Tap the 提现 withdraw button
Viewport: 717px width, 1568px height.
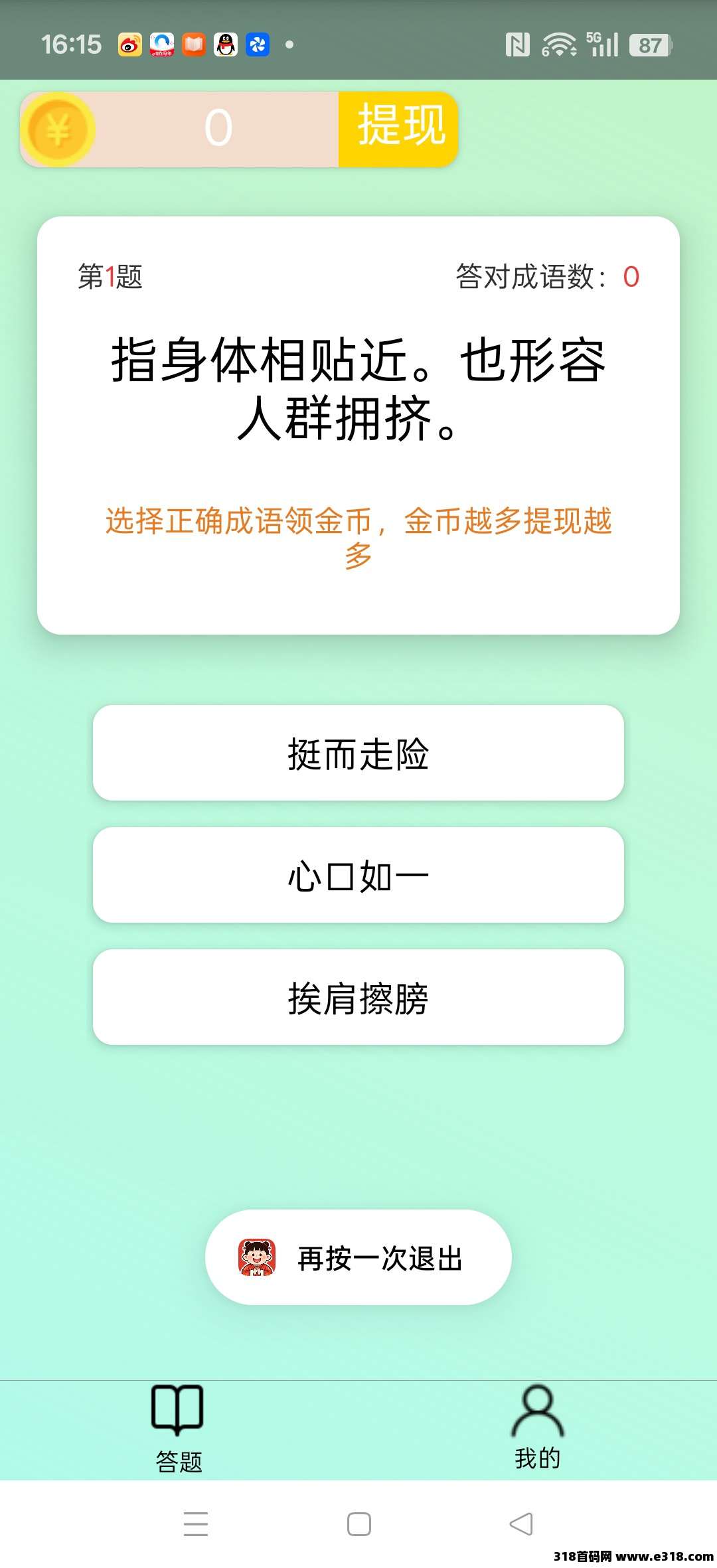point(398,128)
